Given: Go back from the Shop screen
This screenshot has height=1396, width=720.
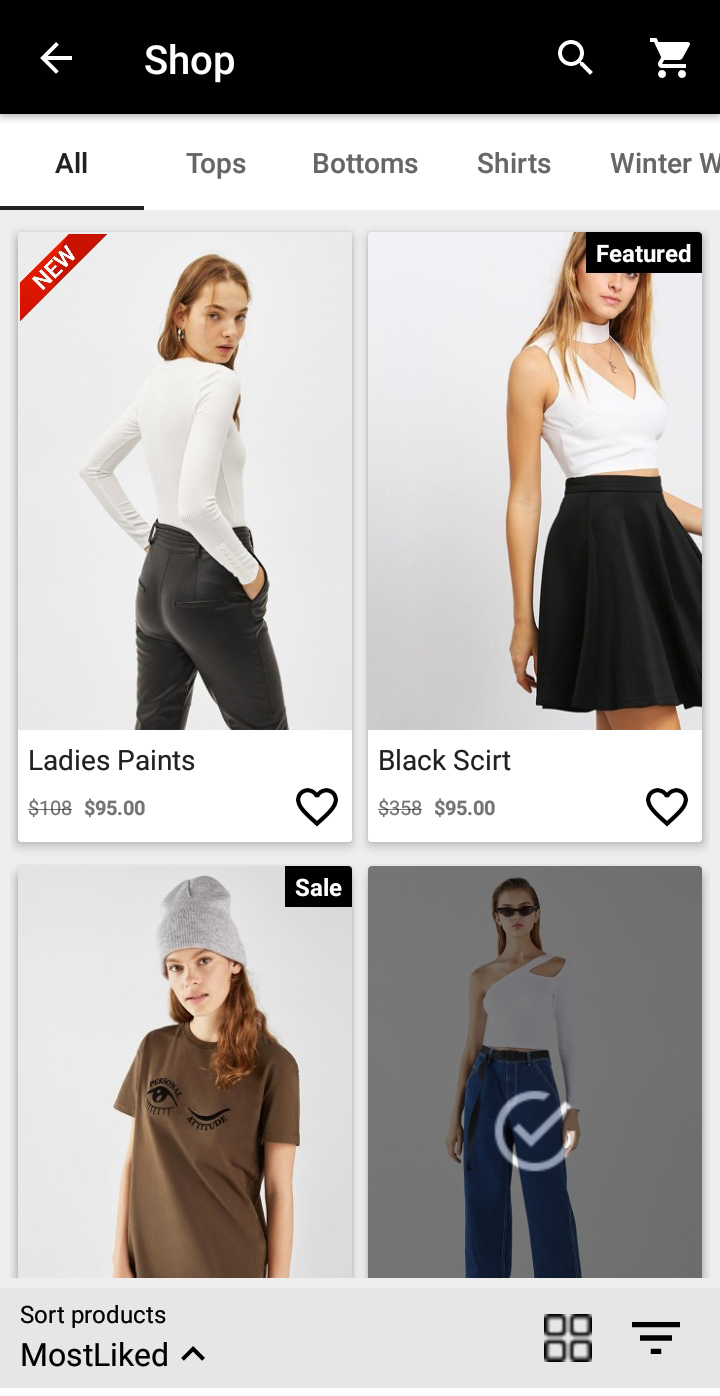Looking at the screenshot, I should coord(56,59).
